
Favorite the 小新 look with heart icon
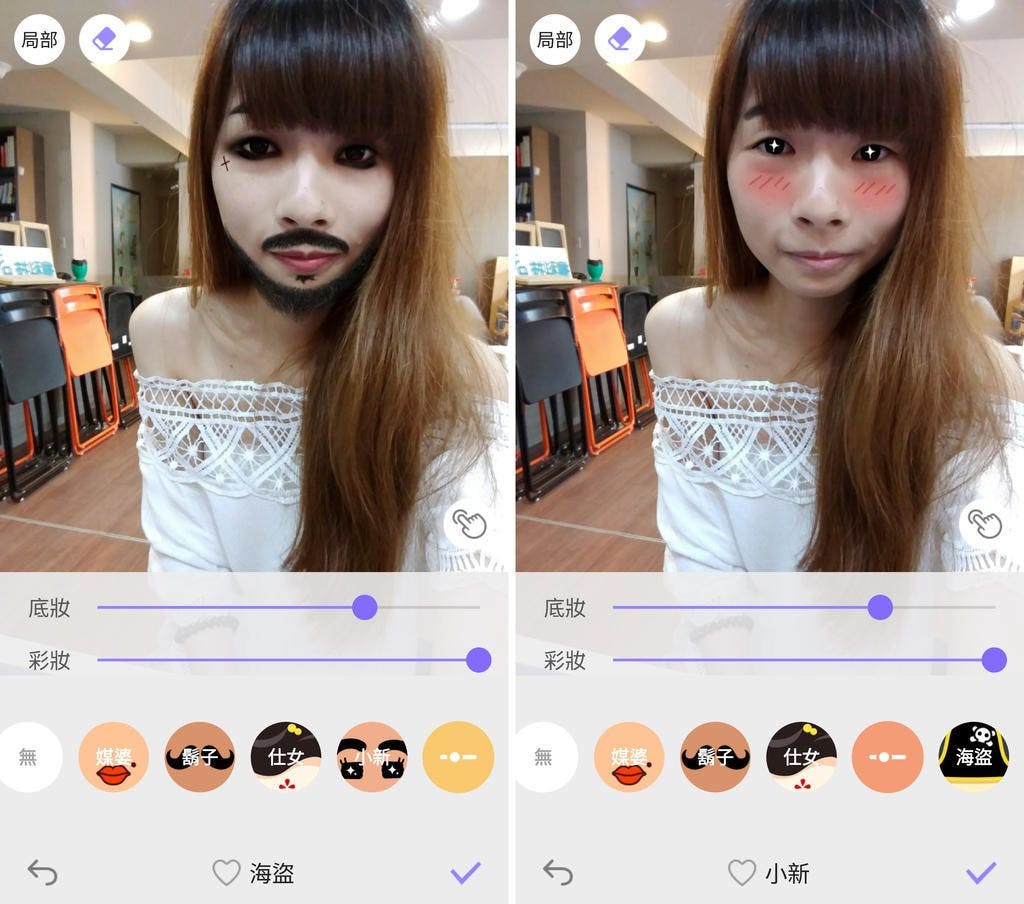tap(741, 873)
